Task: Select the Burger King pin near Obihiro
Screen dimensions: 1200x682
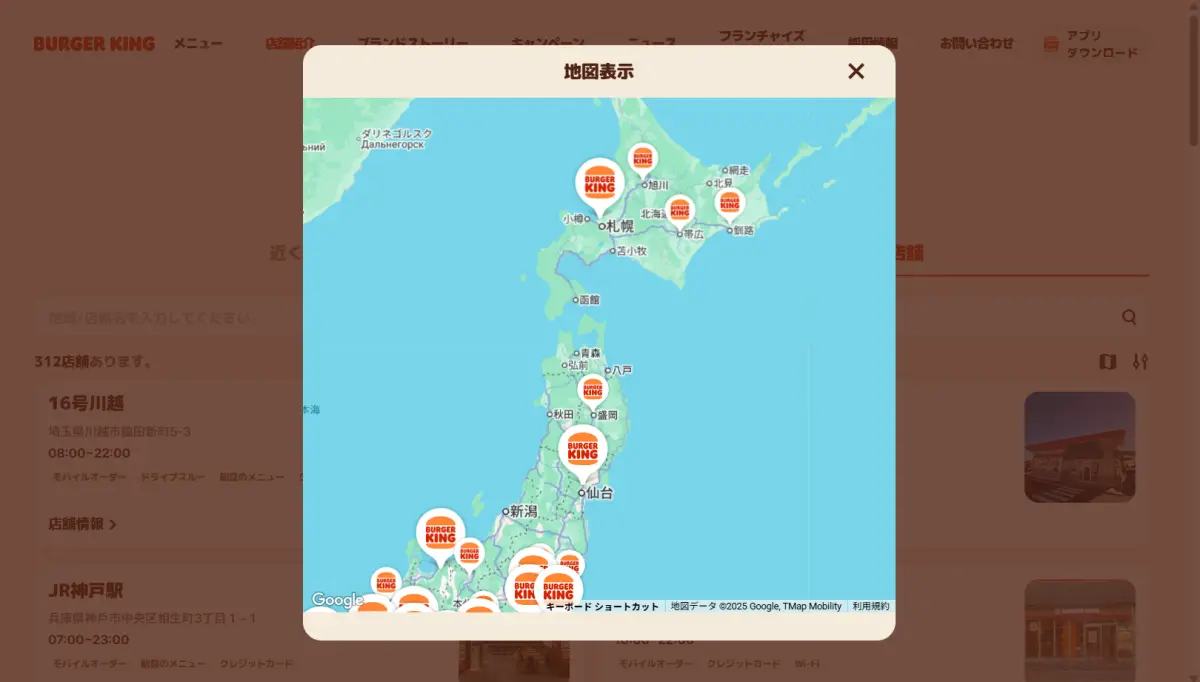Action: [680, 209]
